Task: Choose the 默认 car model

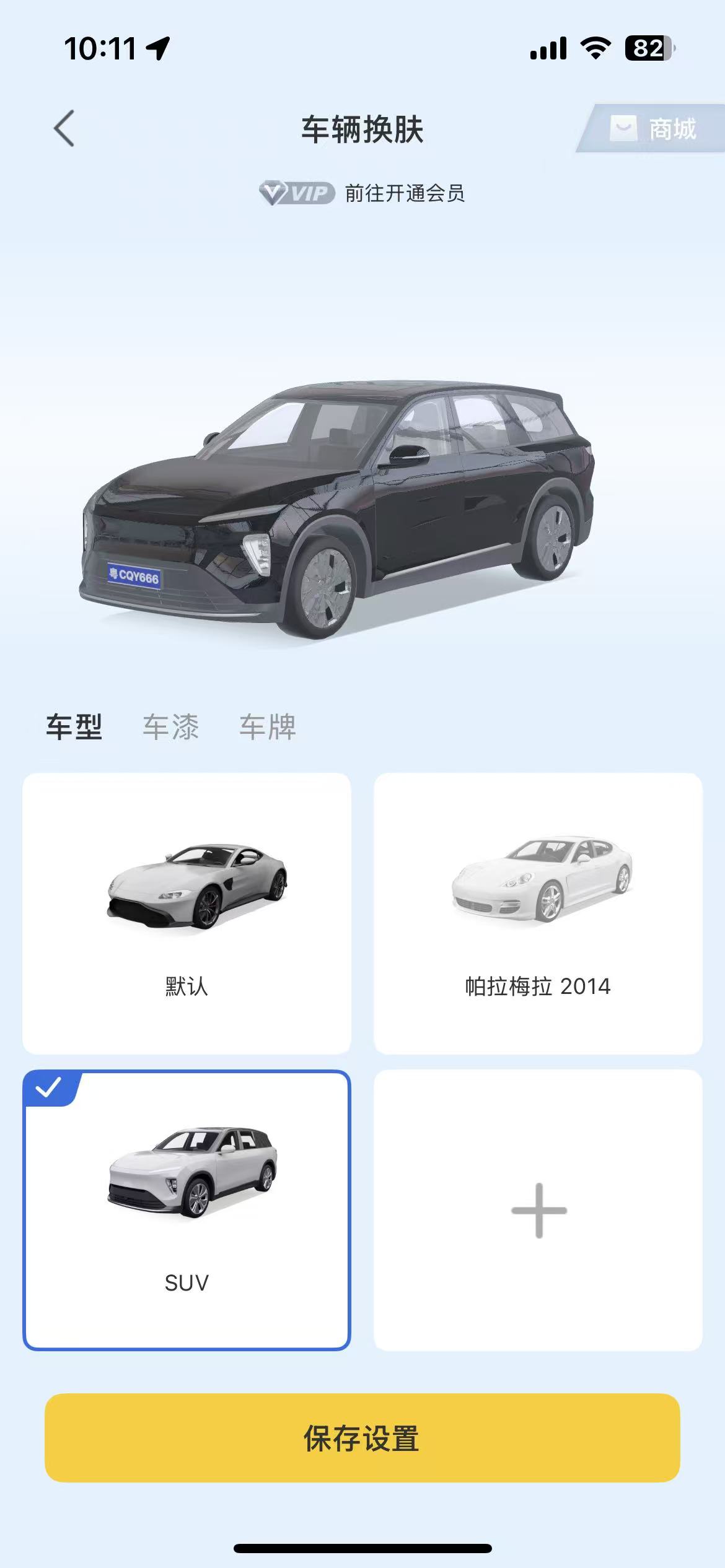Action: pos(187,913)
